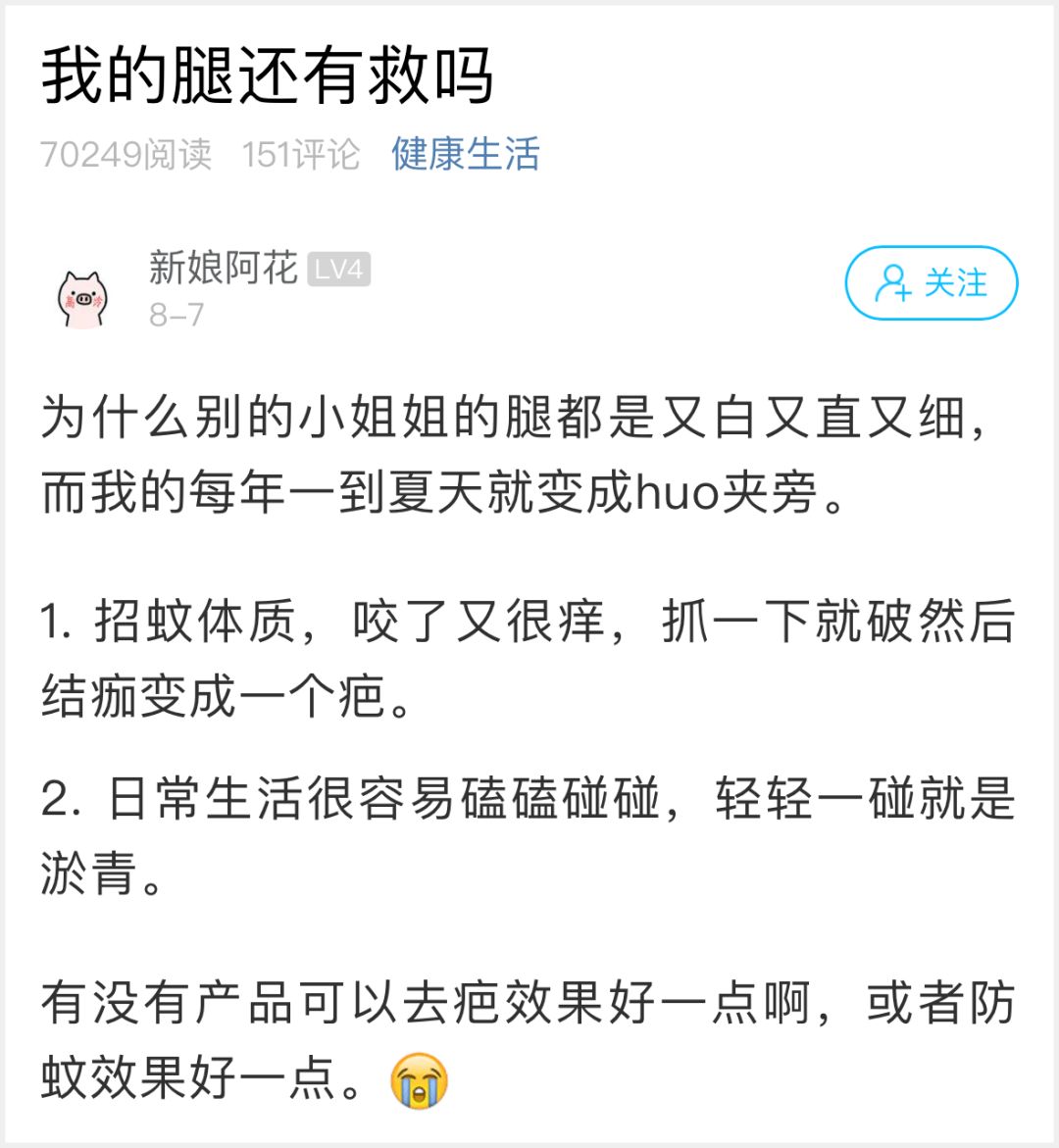Open the 健康生活 topic link
Image resolution: width=1059 pixels, height=1148 pixels.
click(464, 156)
